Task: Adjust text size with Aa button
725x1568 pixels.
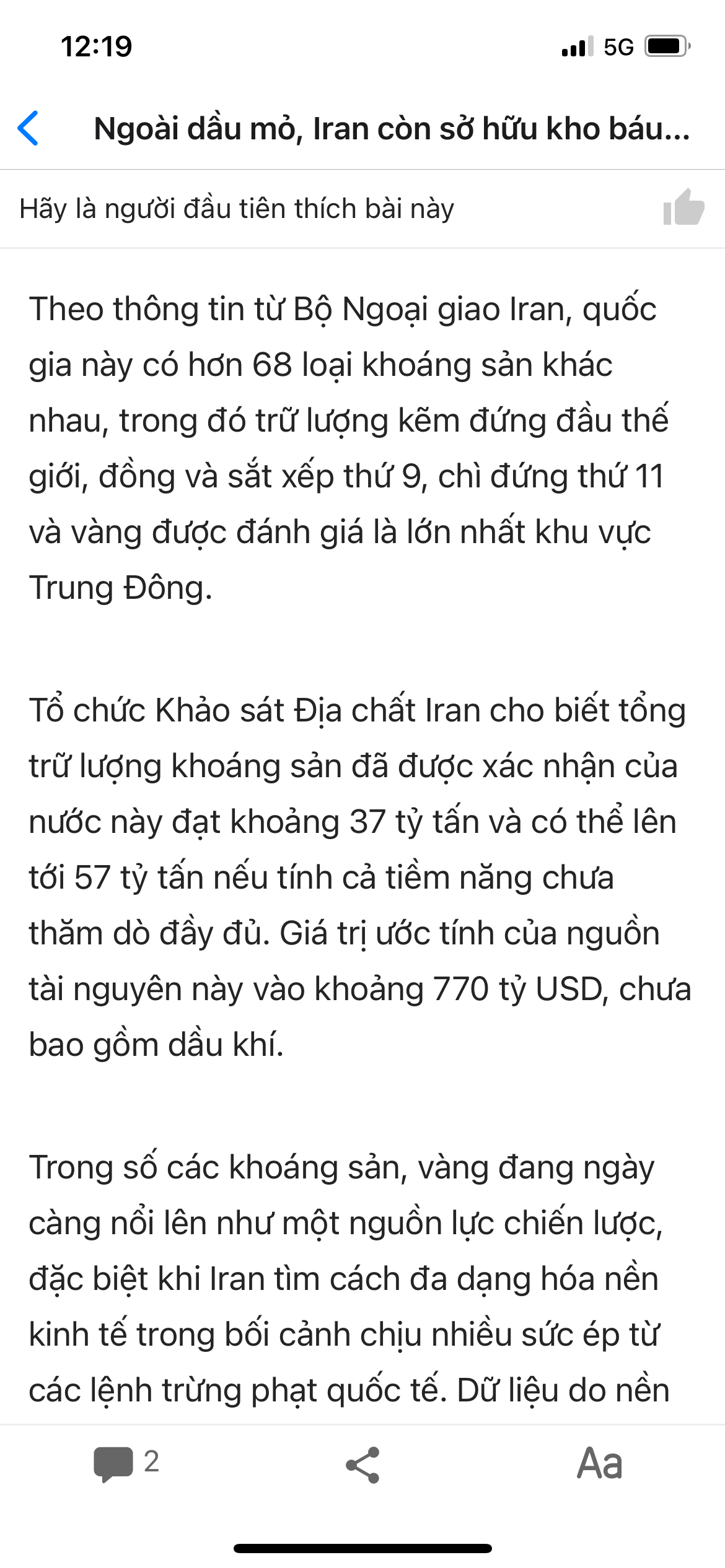Action: click(x=599, y=1463)
